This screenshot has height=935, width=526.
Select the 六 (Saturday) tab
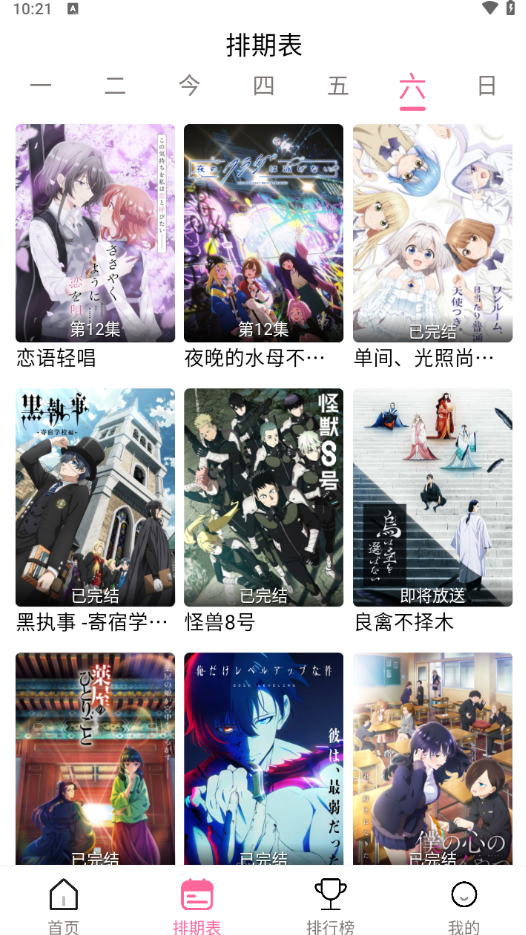pos(412,86)
